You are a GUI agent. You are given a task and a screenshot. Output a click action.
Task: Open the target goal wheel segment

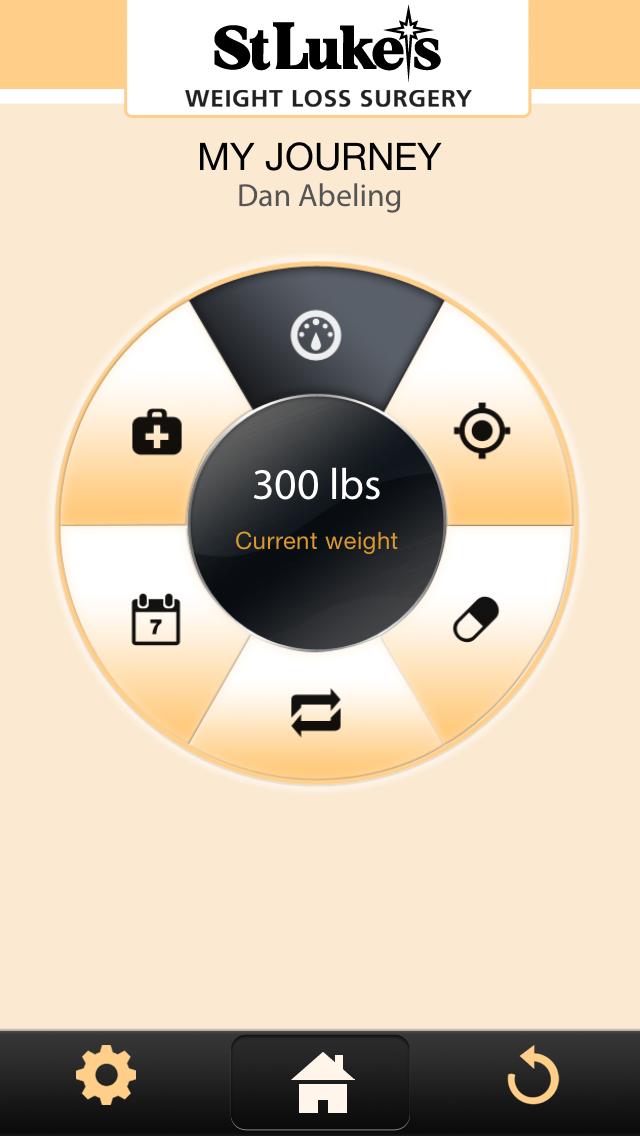click(482, 432)
